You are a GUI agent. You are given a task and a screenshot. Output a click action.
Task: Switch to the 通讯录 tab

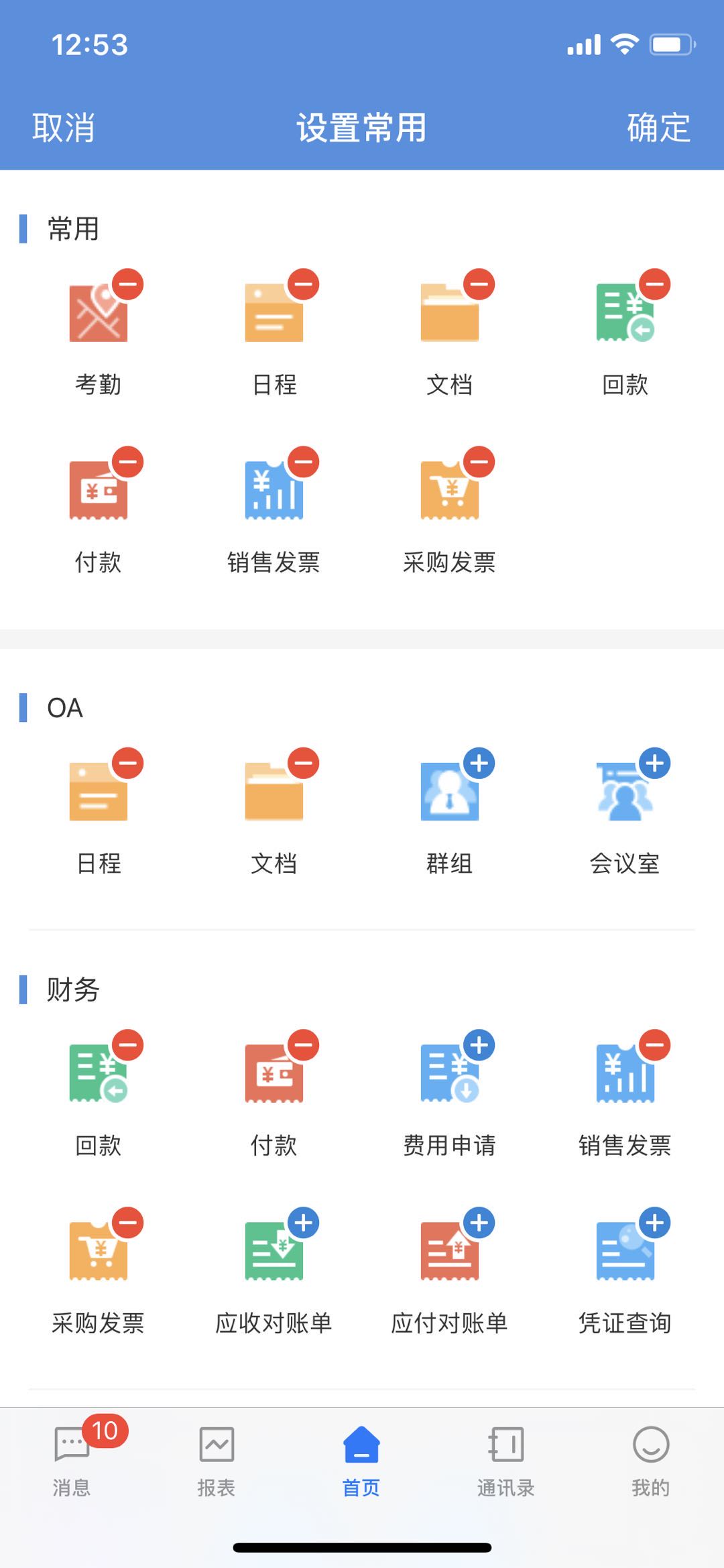[x=506, y=1459]
